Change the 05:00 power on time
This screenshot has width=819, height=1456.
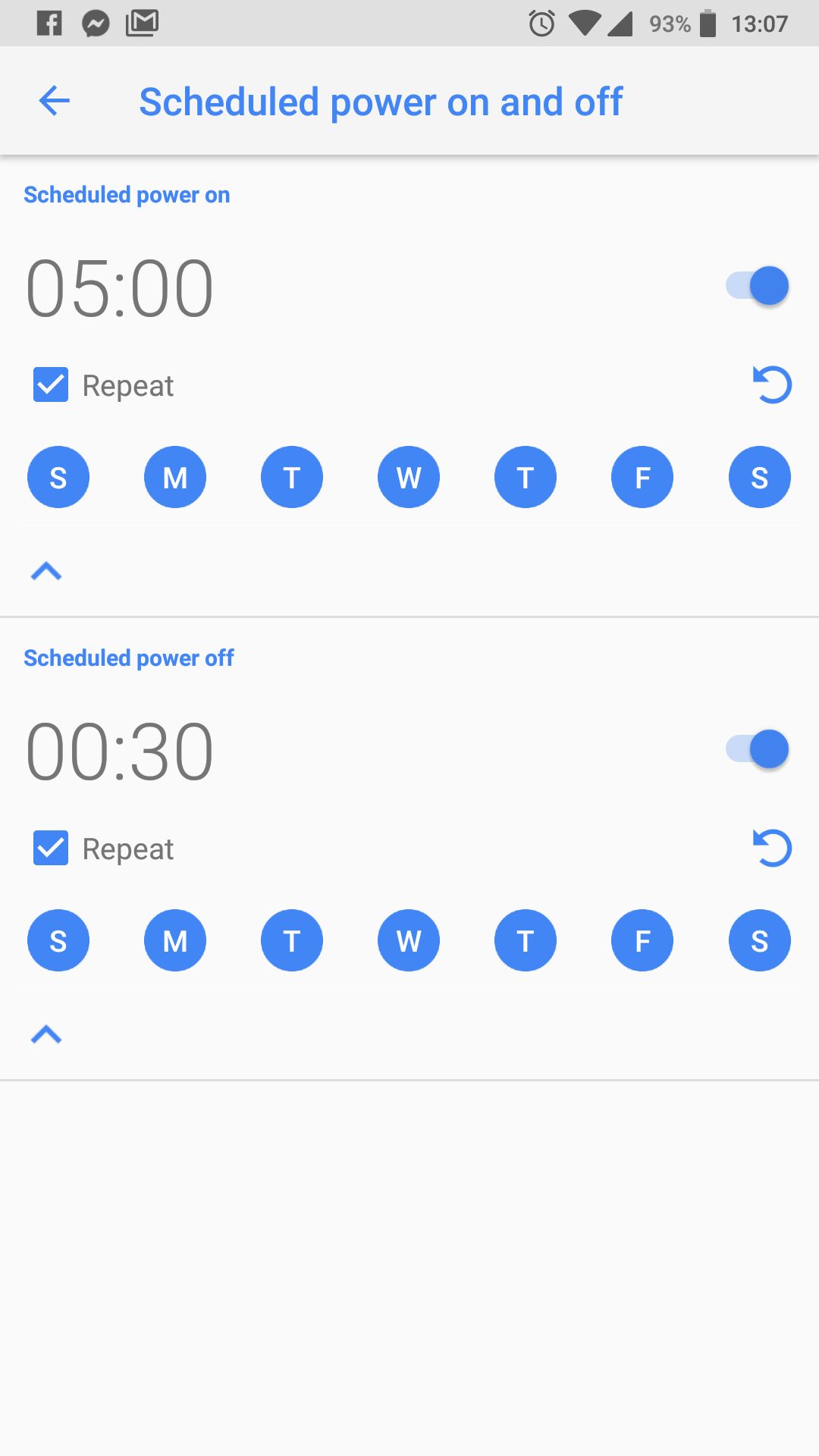tap(120, 288)
